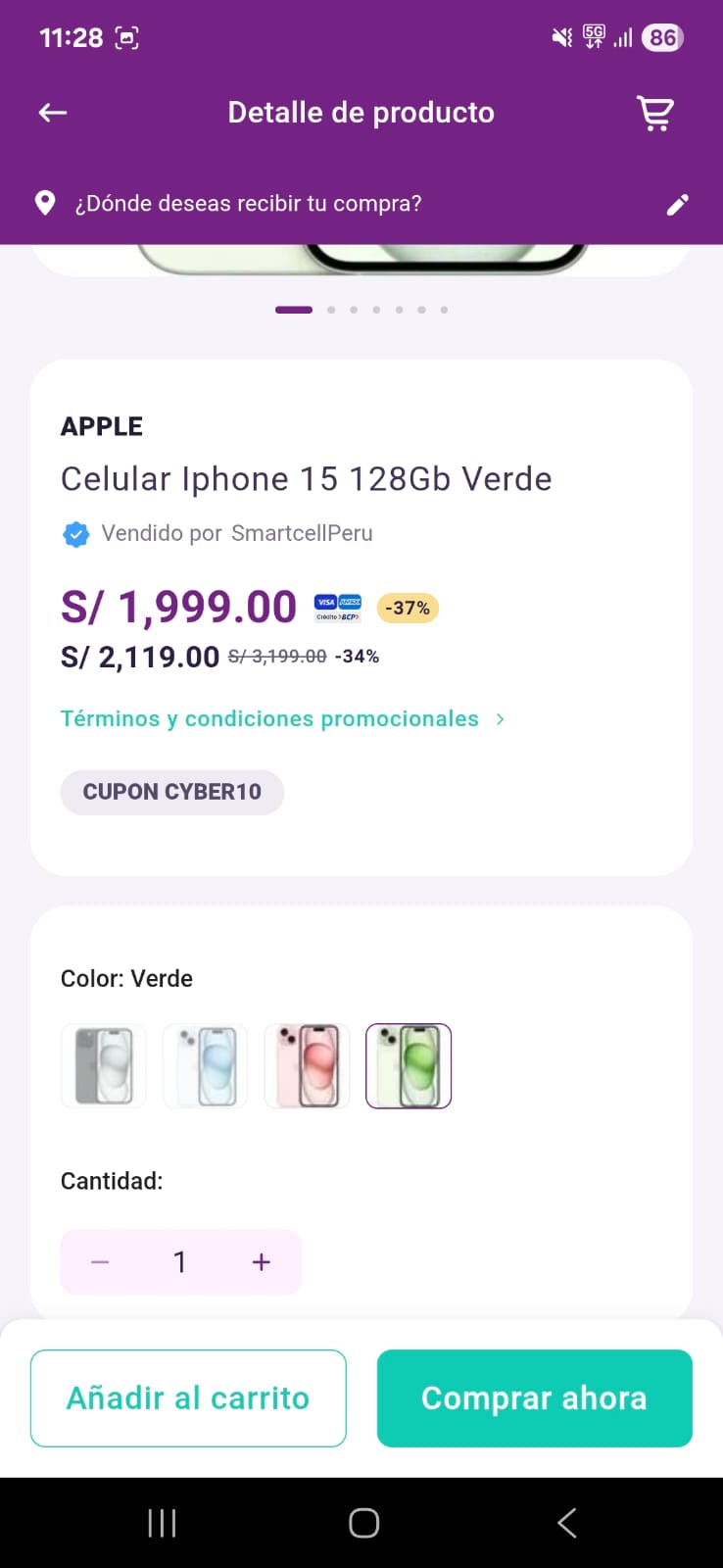Open Términos y condiciones promocionales
Image resolution: width=723 pixels, height=1568 pixels.
point(282,718)
